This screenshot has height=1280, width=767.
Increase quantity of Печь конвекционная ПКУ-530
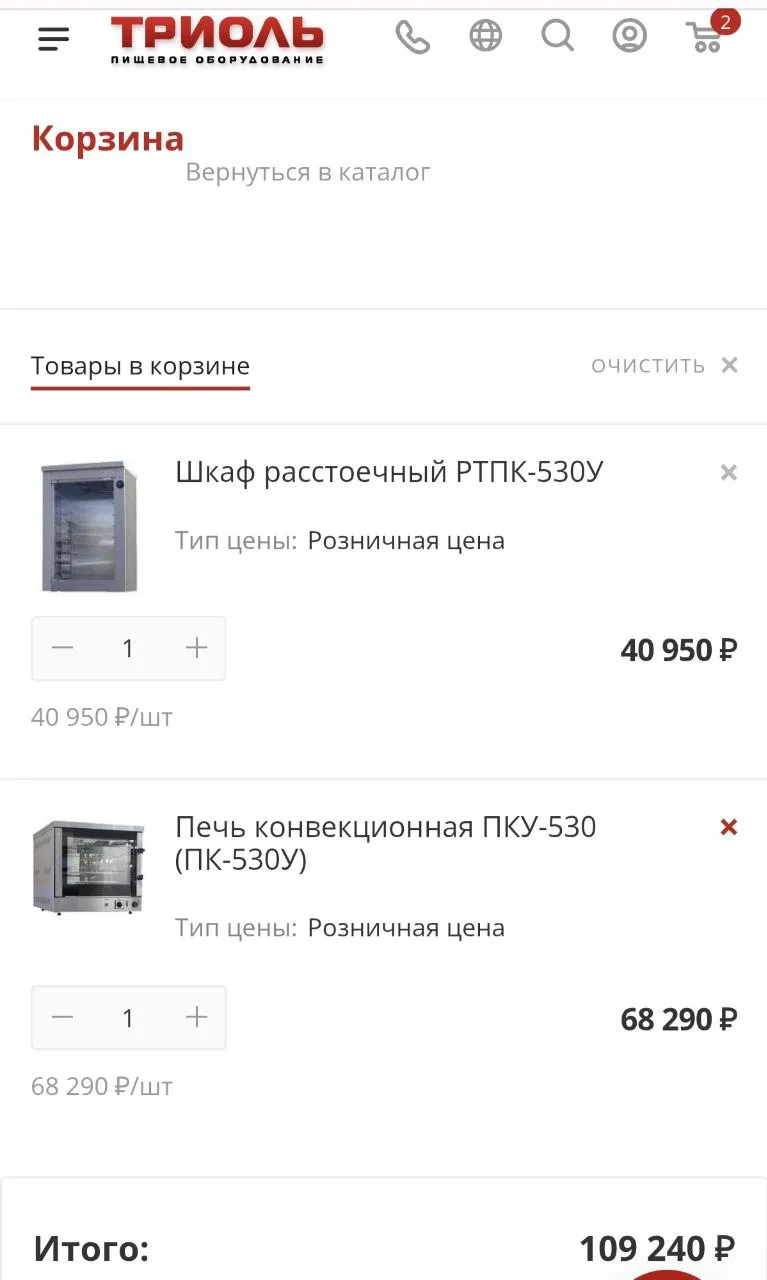(196, 1017)
